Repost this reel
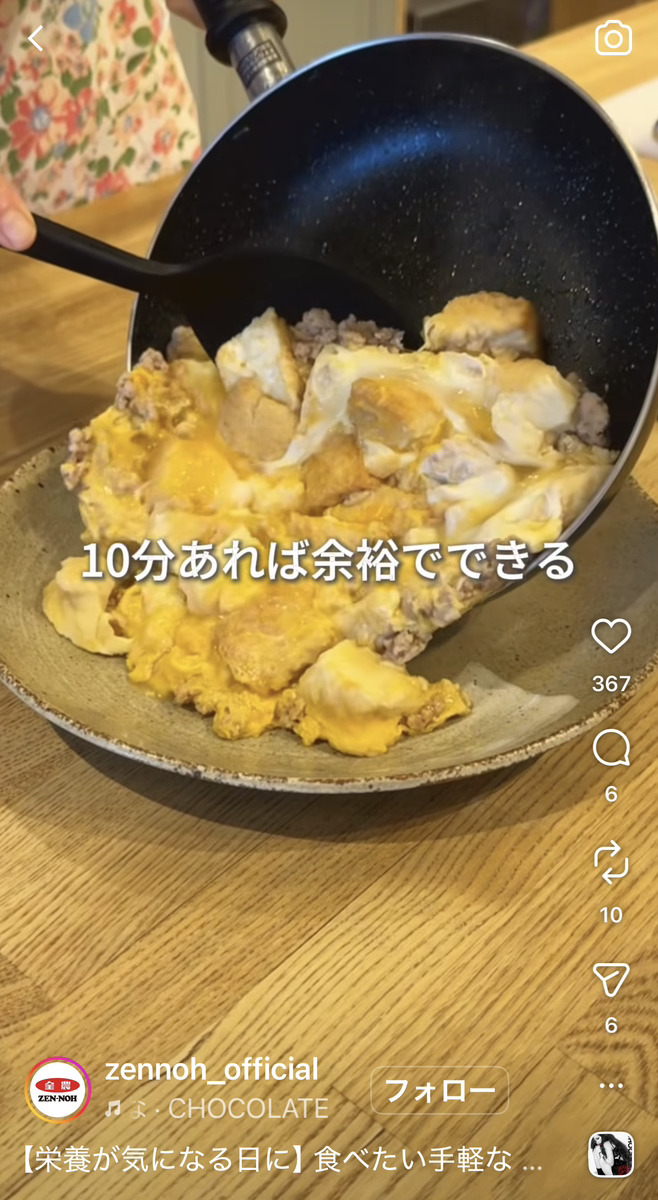 tap(611, 862)
